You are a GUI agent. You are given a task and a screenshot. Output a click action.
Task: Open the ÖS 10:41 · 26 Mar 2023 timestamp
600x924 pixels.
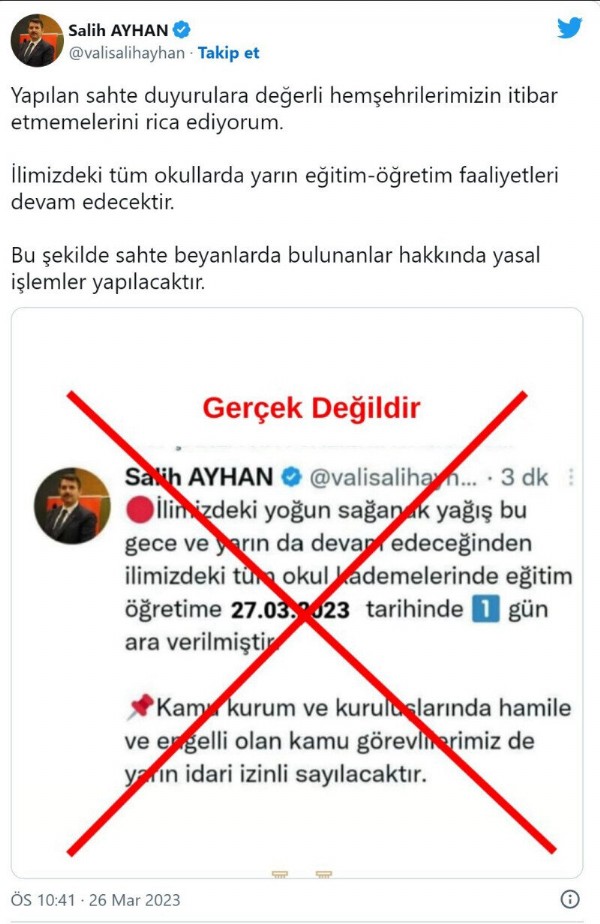(96, 898)
